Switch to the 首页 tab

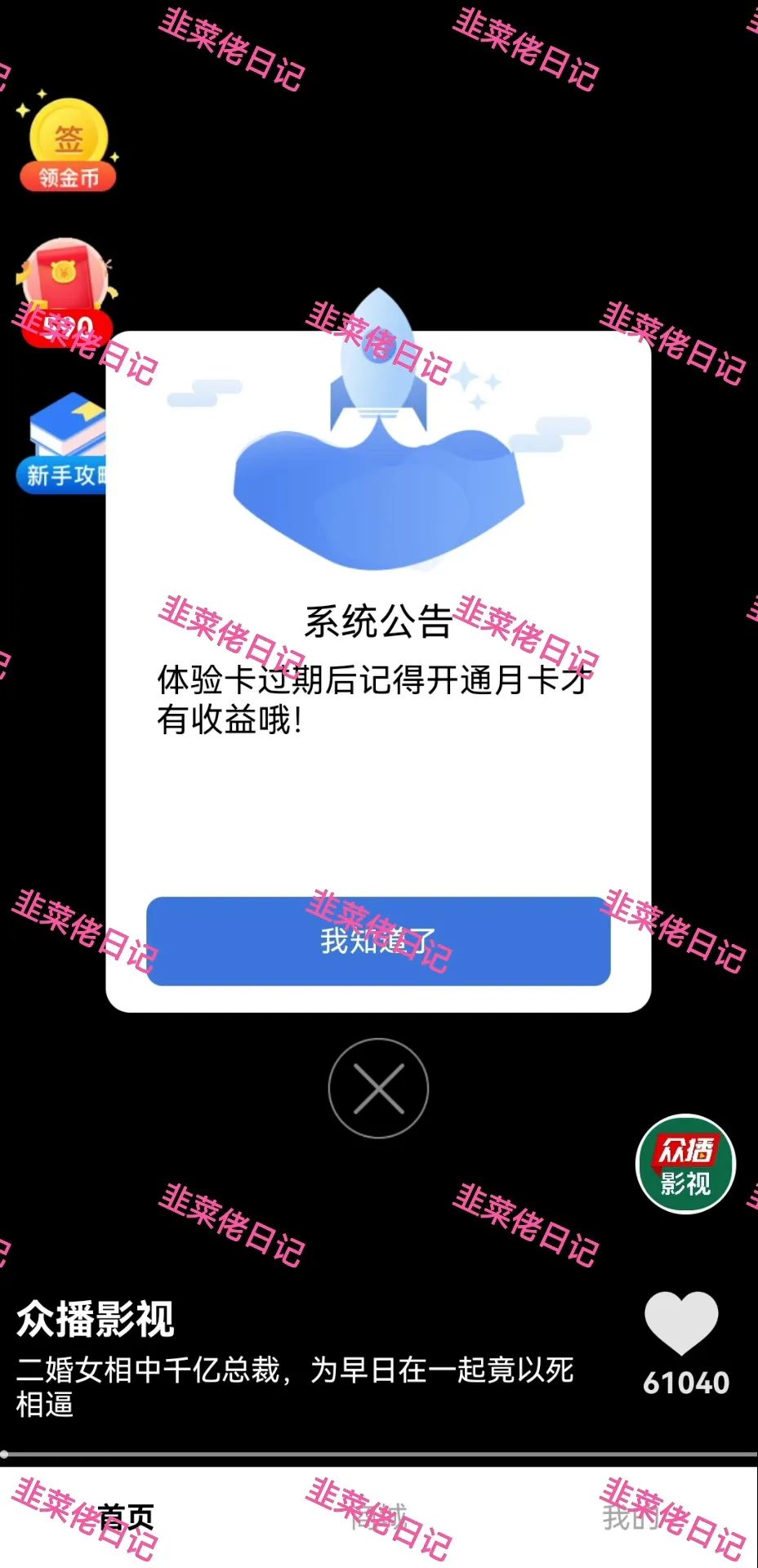point(126,1517)
